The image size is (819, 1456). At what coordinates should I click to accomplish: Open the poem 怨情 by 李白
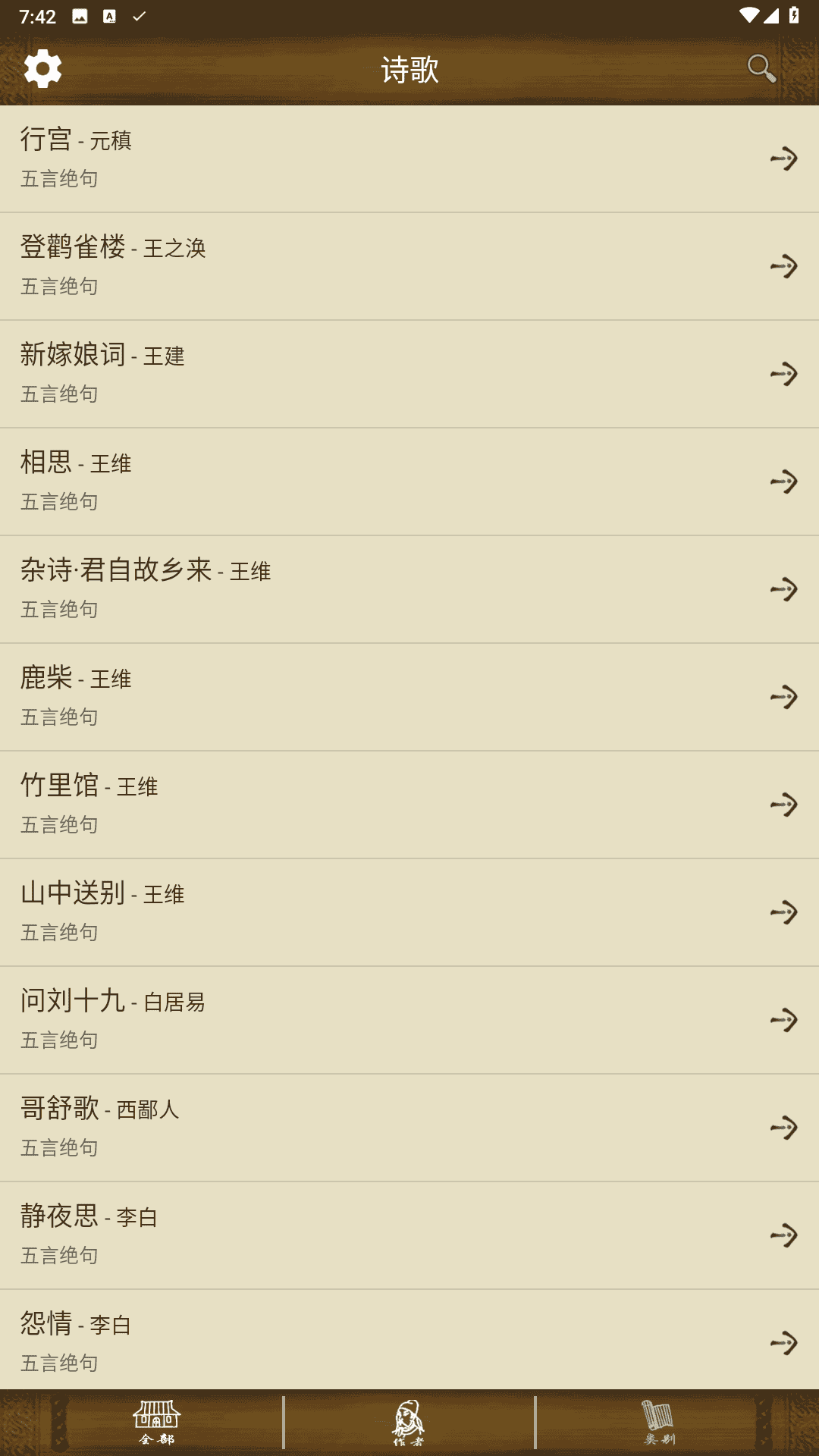tap(409, 1341)
